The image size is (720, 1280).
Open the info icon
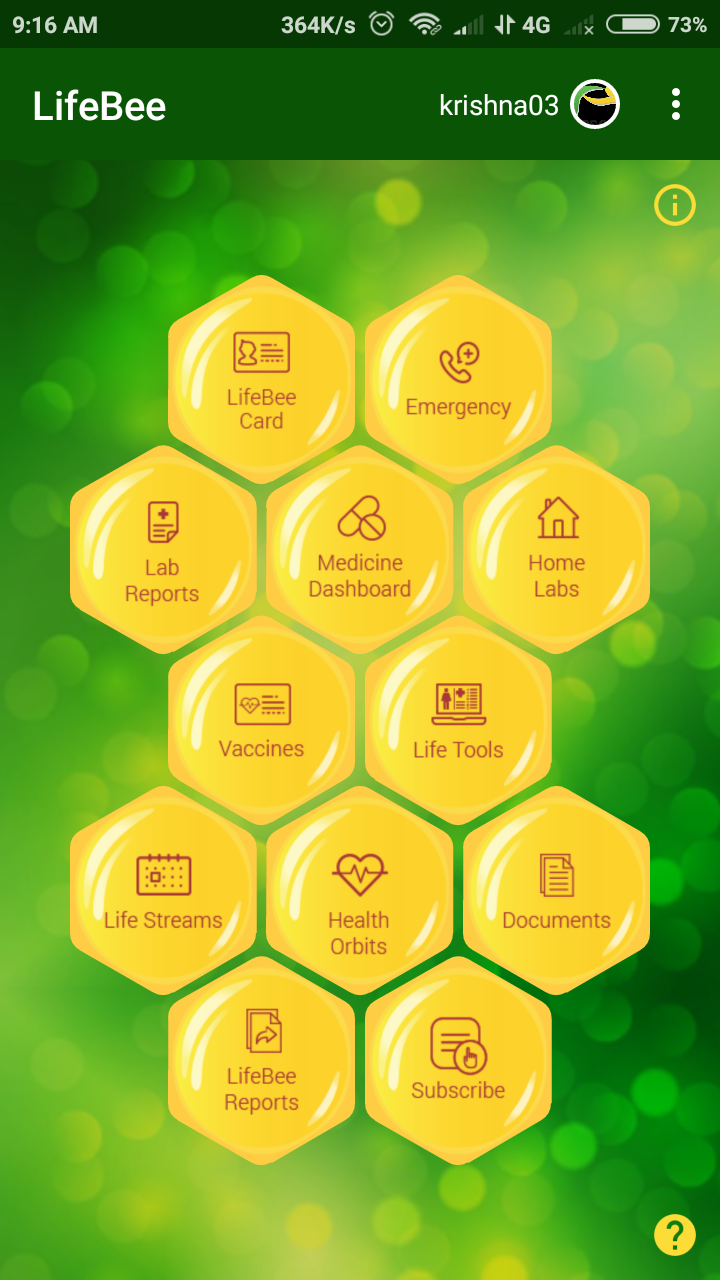[x=675, y=206]
